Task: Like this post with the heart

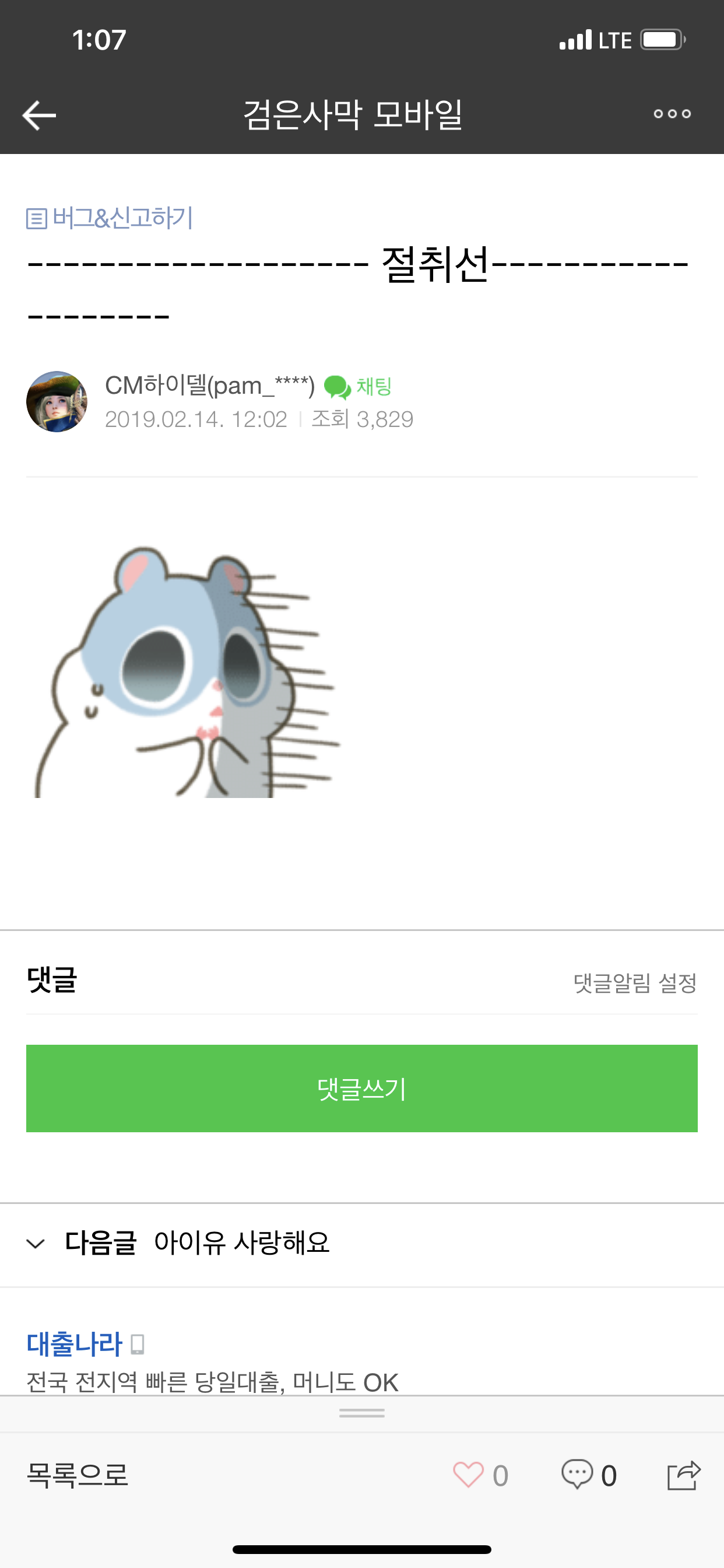Action: tap(468, 1475)
